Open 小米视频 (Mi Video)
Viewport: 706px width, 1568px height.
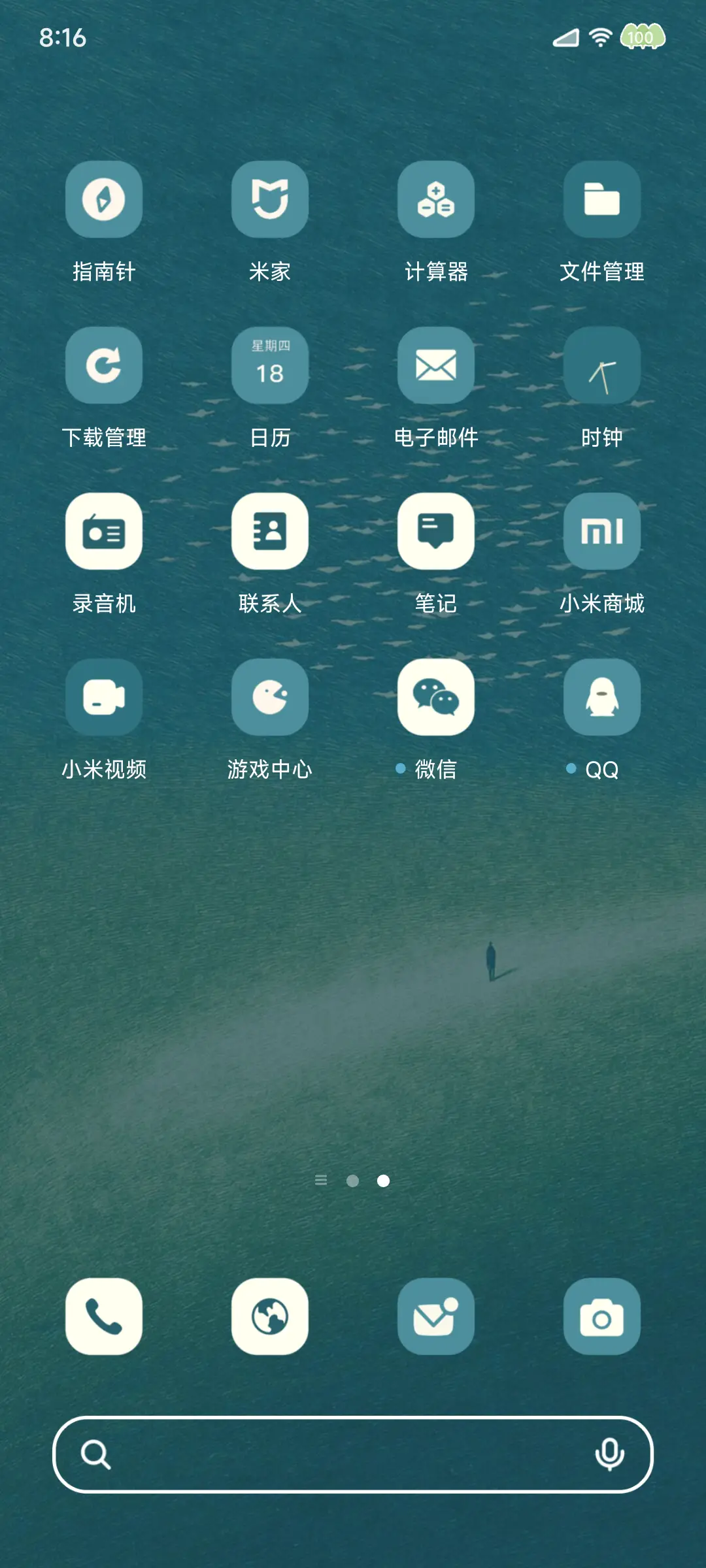[104, 696]
